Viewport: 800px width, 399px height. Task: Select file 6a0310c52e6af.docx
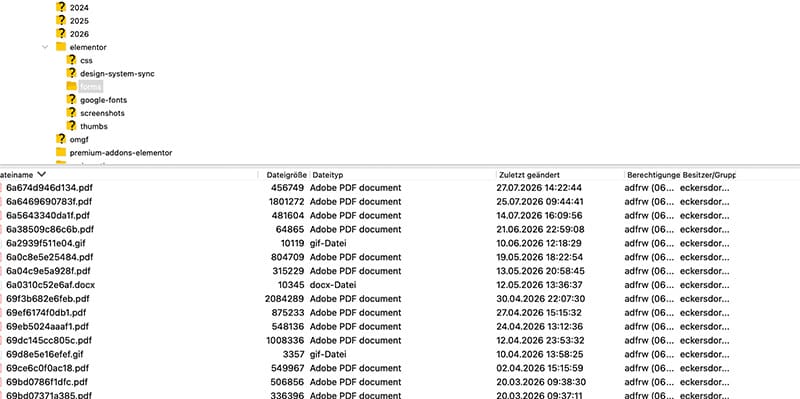[x=50, y=285]
